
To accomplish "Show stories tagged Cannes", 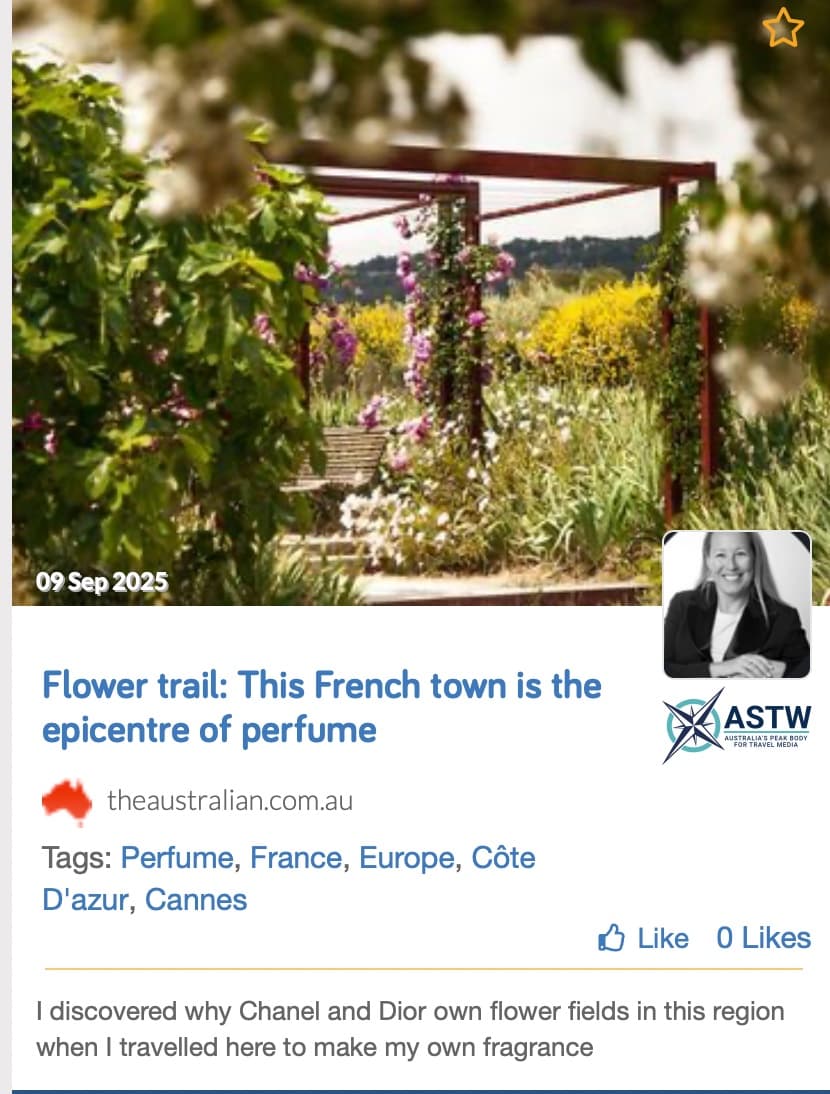I will click(x=196, y=900).
